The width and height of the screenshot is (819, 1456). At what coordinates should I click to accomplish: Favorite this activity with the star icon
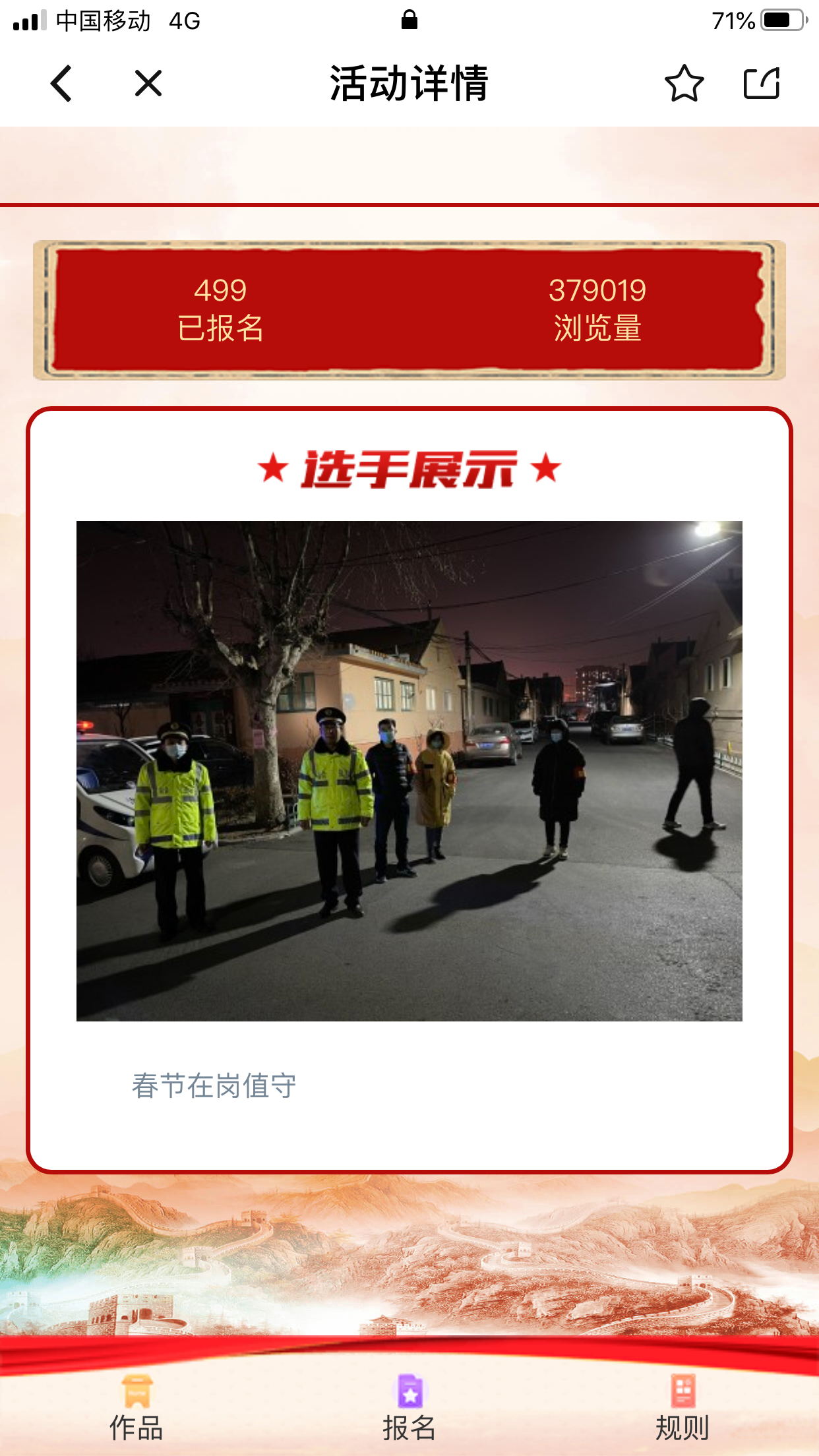coord(684,84)
